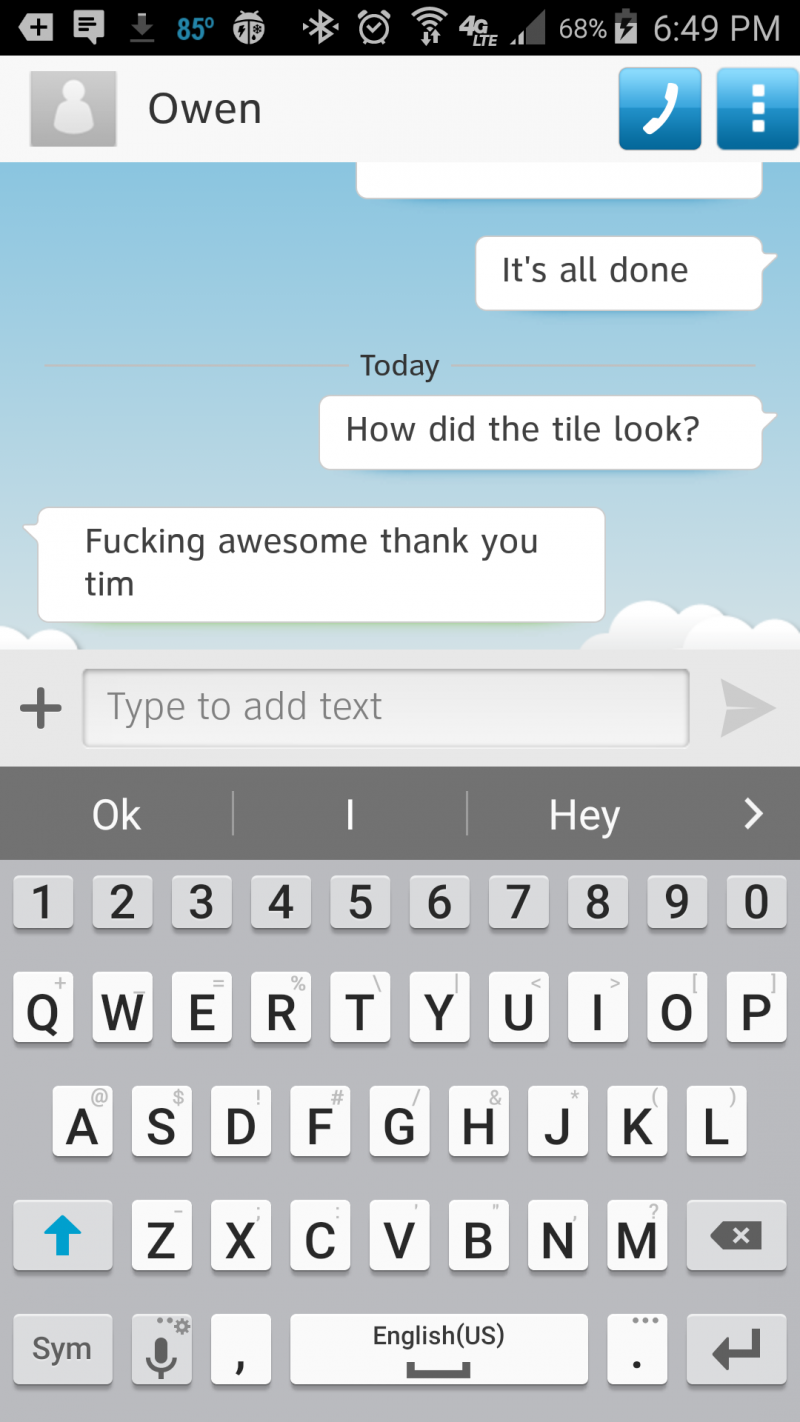Image resolution: width=800 pixels, height=1422 pixels.
Task: Call Owen with the phone icon
Action: [659, 109]
